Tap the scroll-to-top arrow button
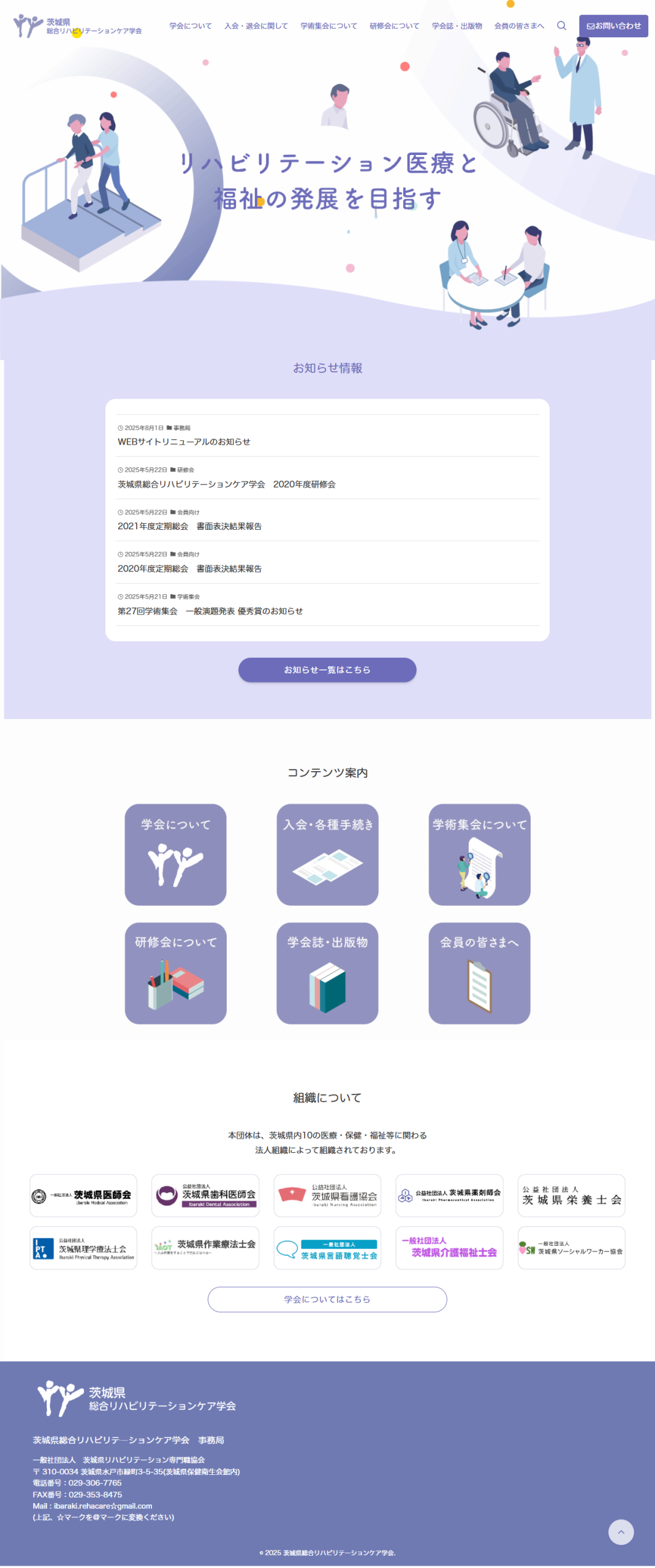The image size is (655, 1568). pos(621,1532)
